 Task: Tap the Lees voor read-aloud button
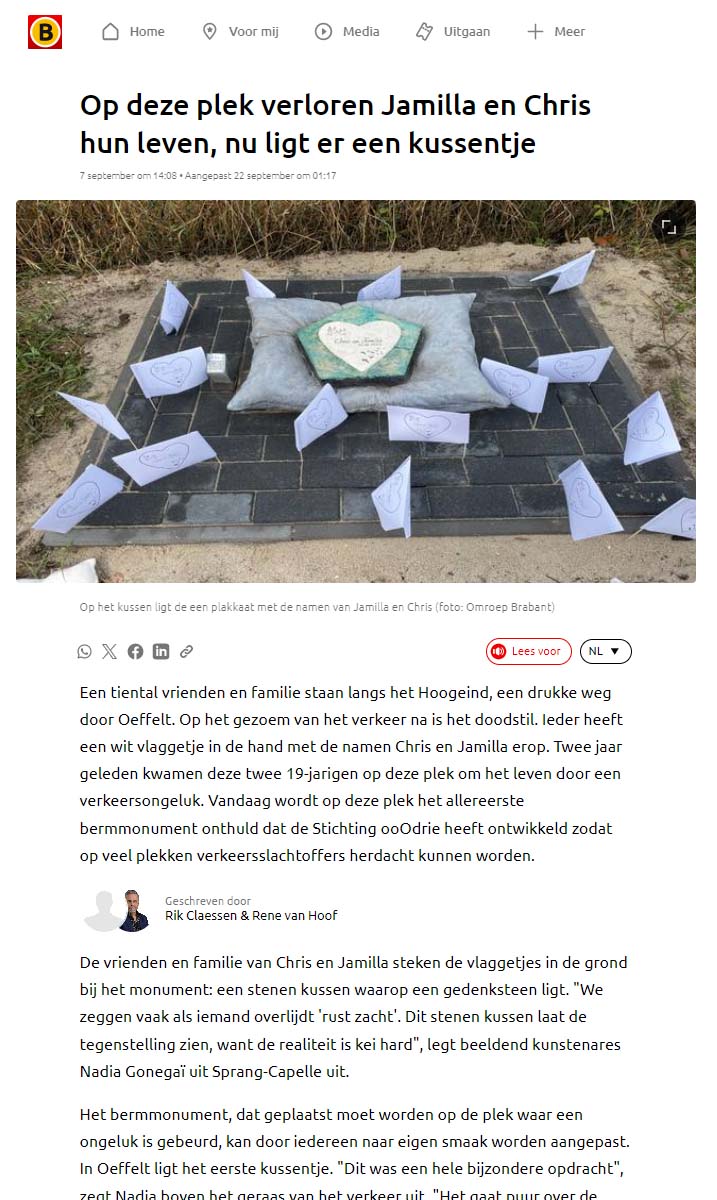coord(529,651)
